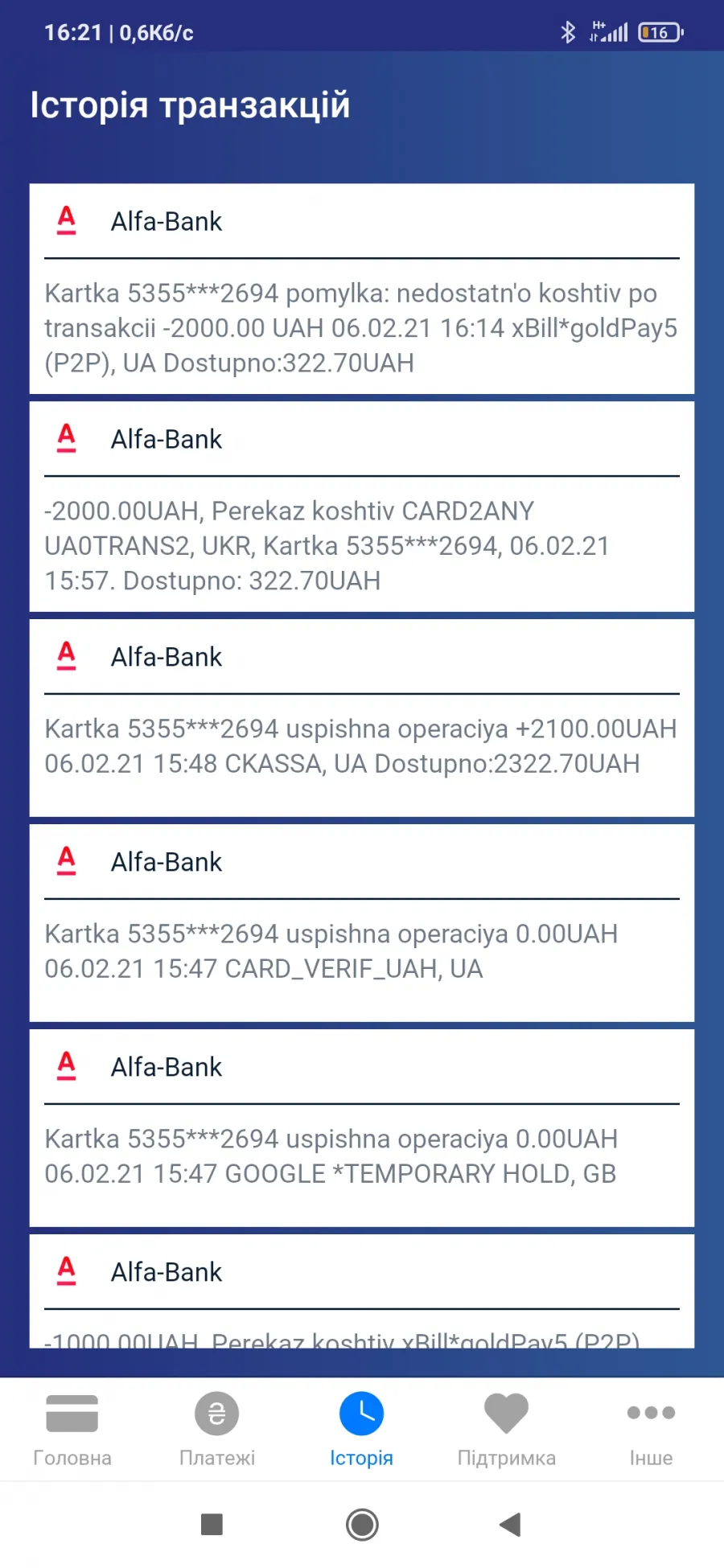The height and width of the screenshot is (1568, 724).
Task: Open the Головна tab
Action: 72,1430
